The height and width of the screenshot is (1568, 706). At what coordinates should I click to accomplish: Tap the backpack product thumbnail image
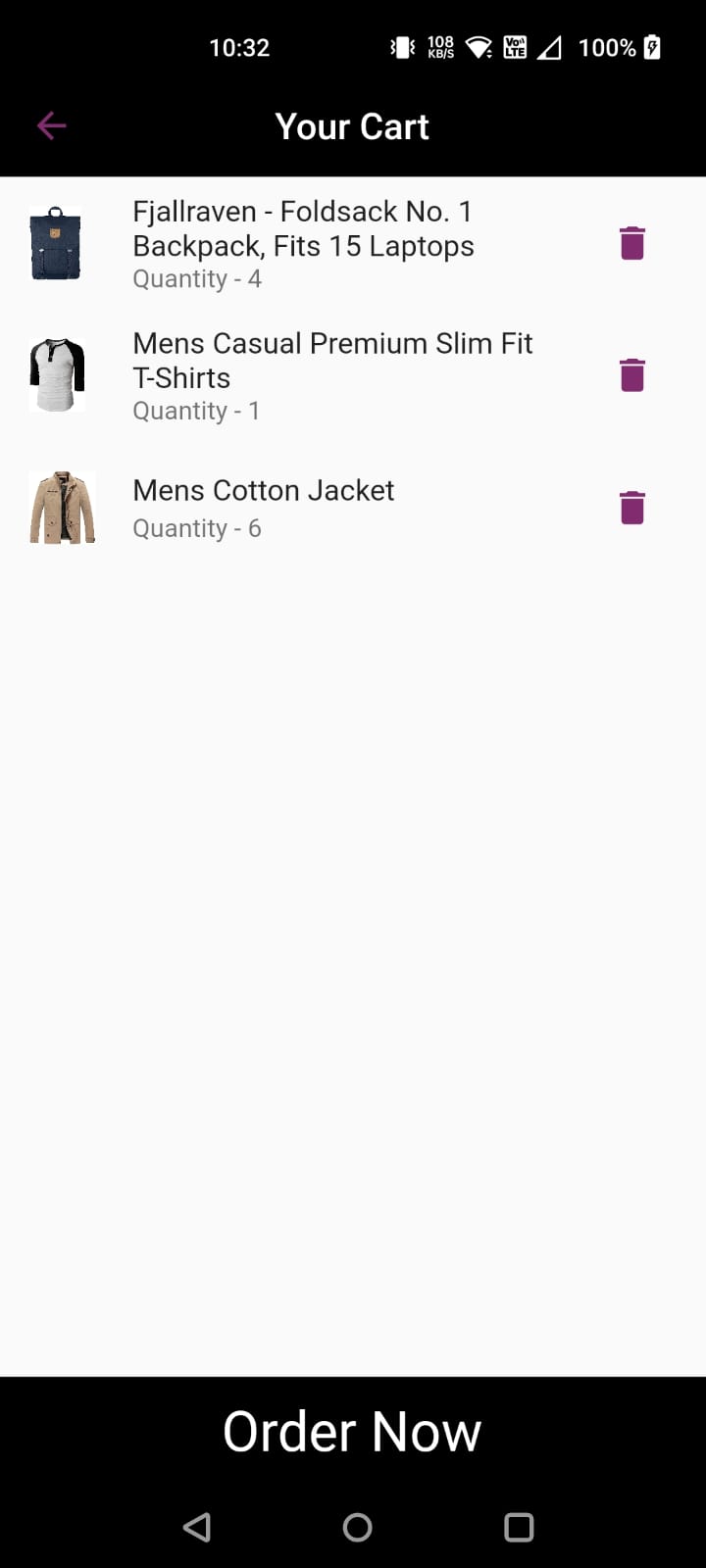56,242
